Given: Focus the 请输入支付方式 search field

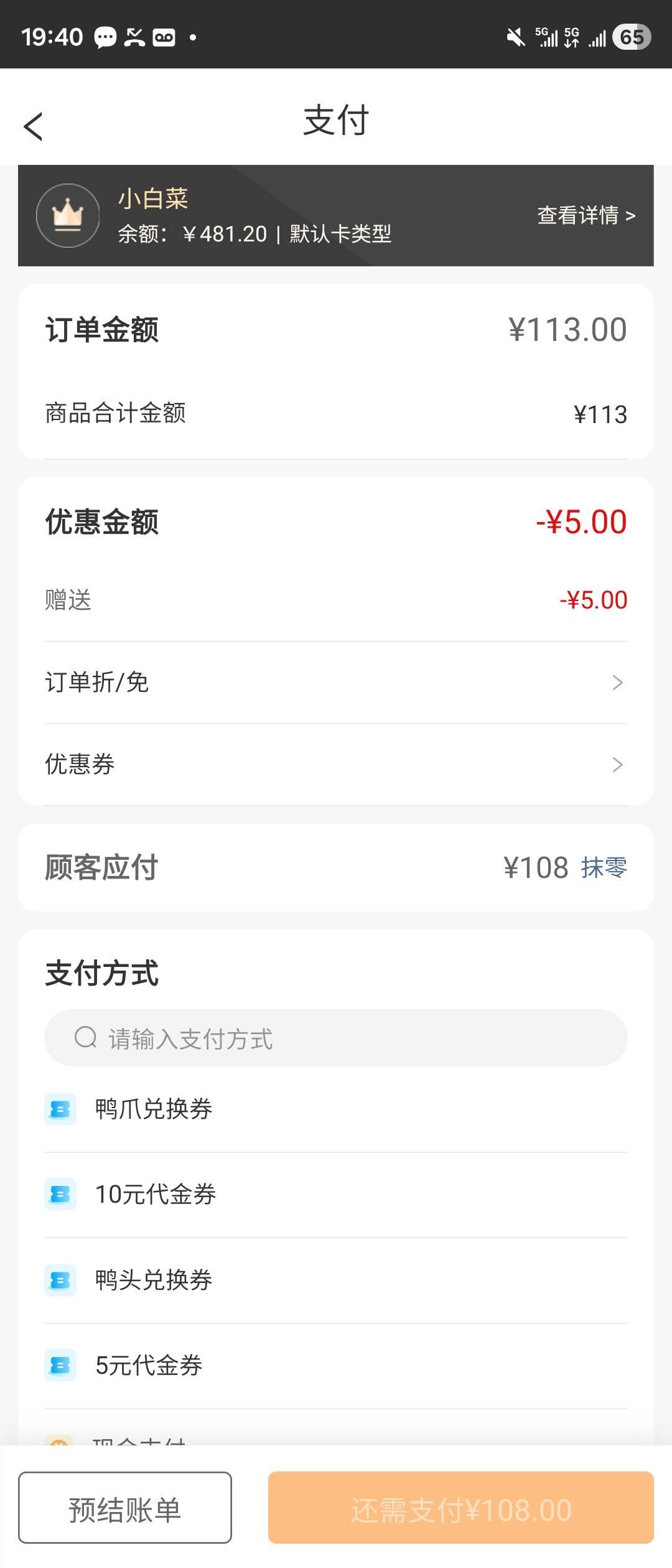Looking at the screenshot, I should (x=336, y=1038).
